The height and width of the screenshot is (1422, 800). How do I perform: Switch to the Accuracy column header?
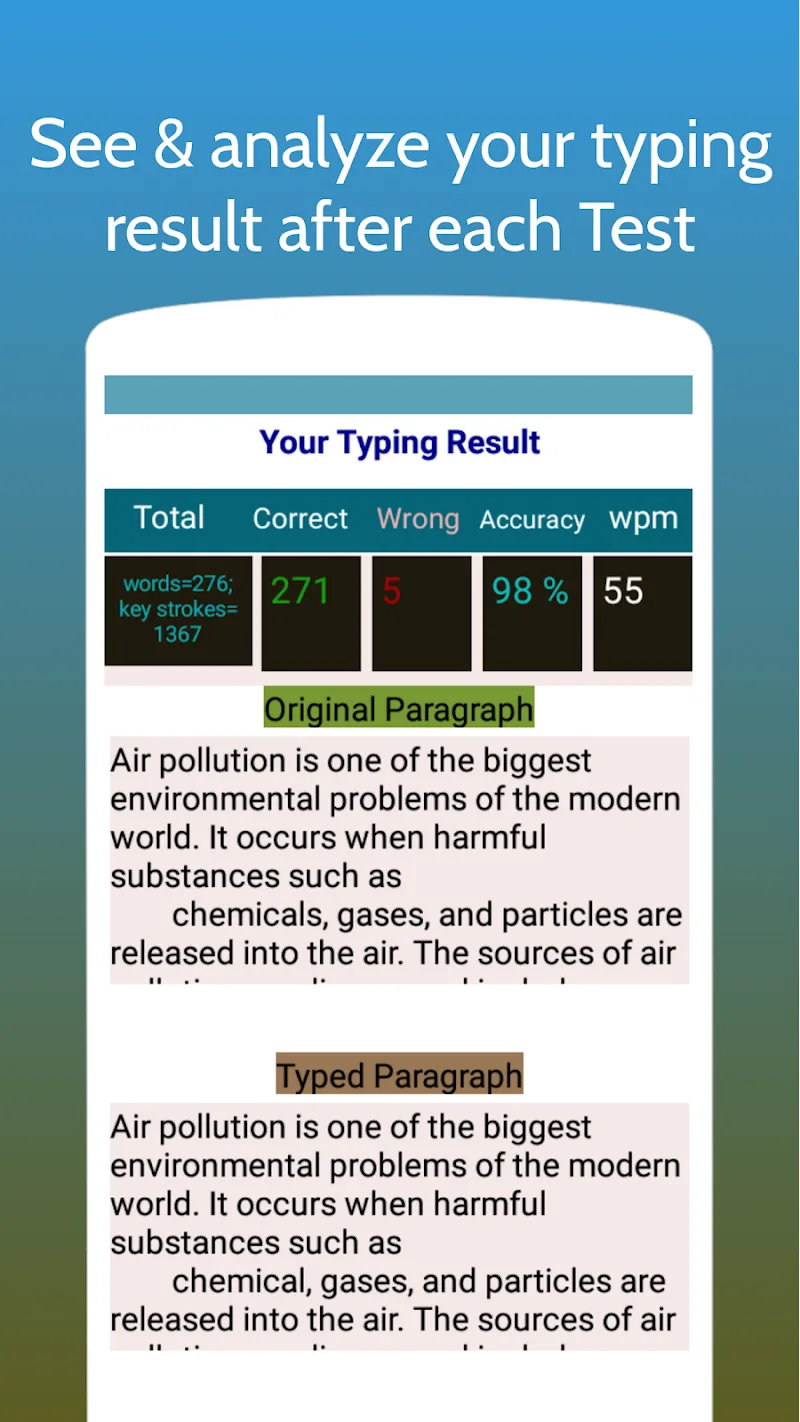(532, 520)
